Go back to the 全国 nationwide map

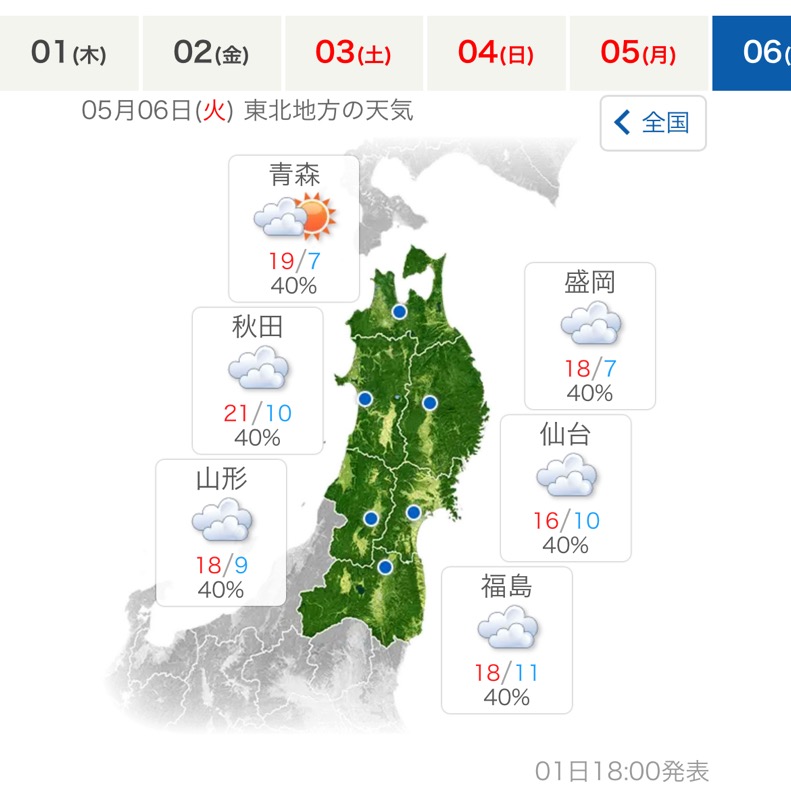[x=653, y=123]
